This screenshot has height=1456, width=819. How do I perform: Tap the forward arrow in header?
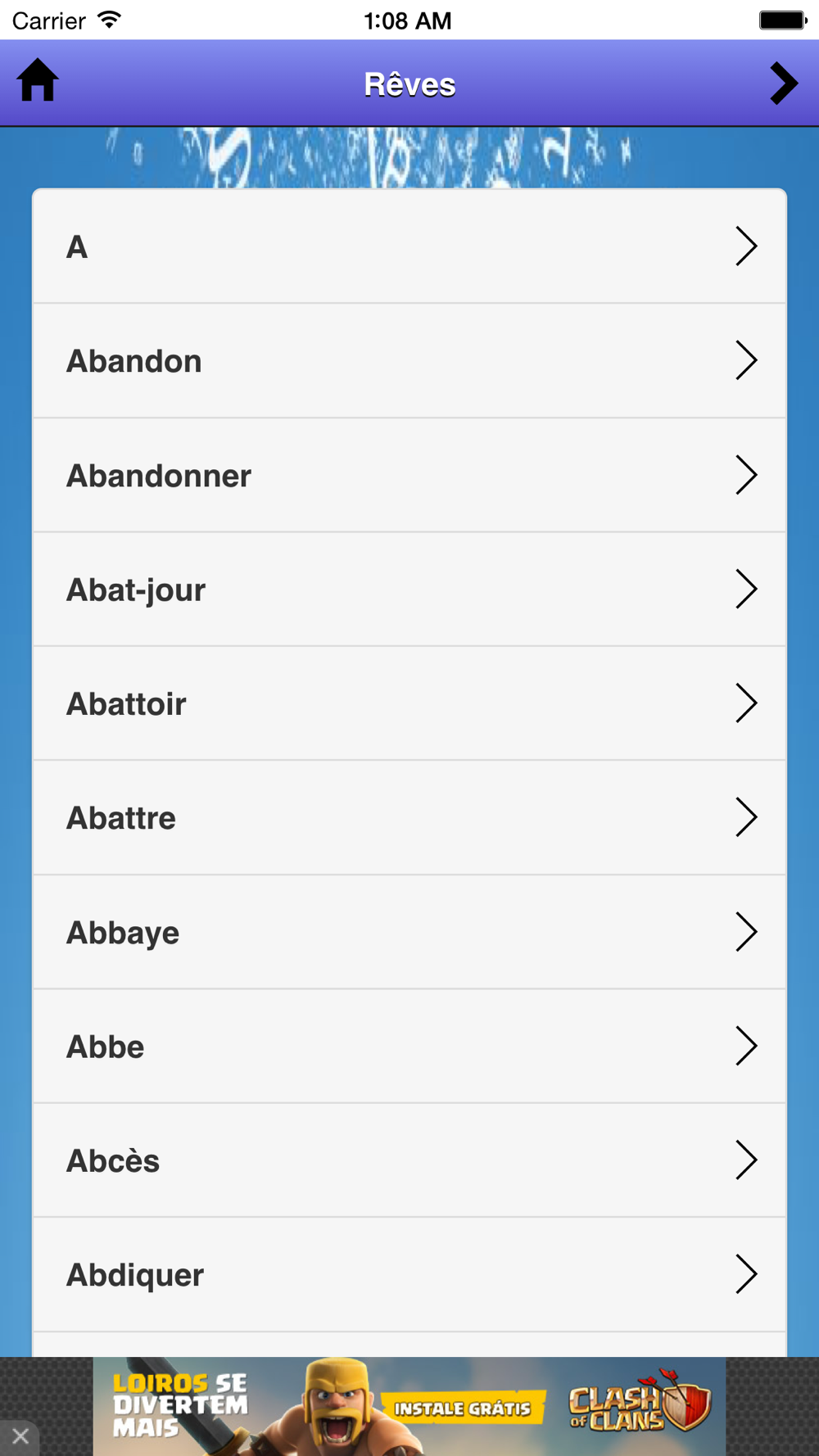pyautogui.click(x=783, y=83)
